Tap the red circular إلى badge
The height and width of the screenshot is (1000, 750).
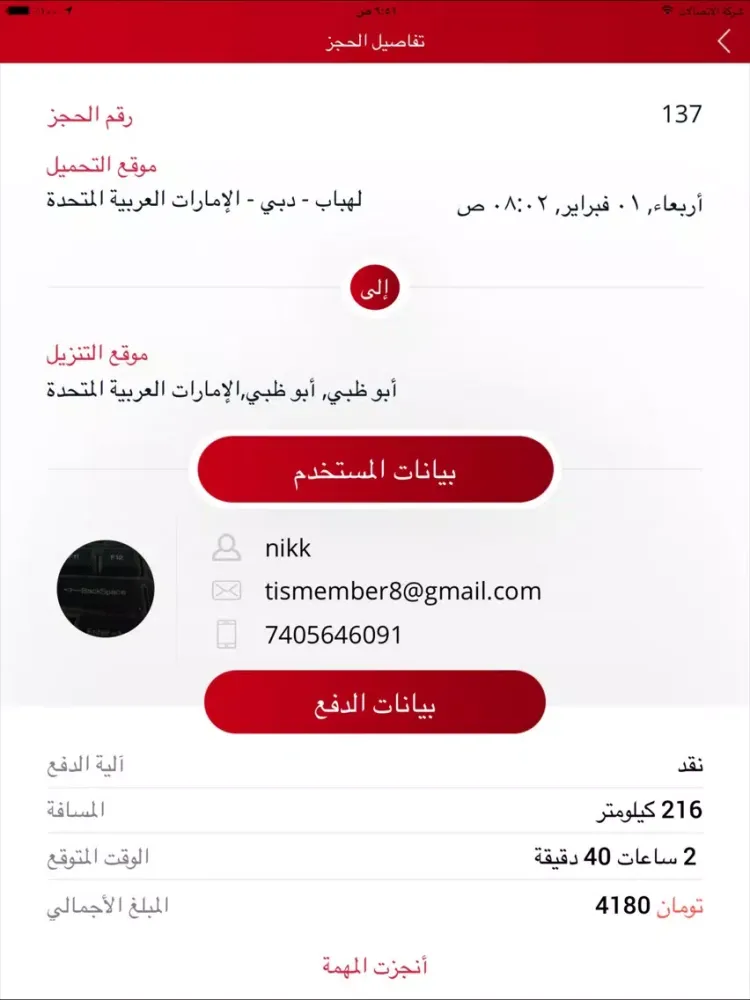[x=375, y=286]
